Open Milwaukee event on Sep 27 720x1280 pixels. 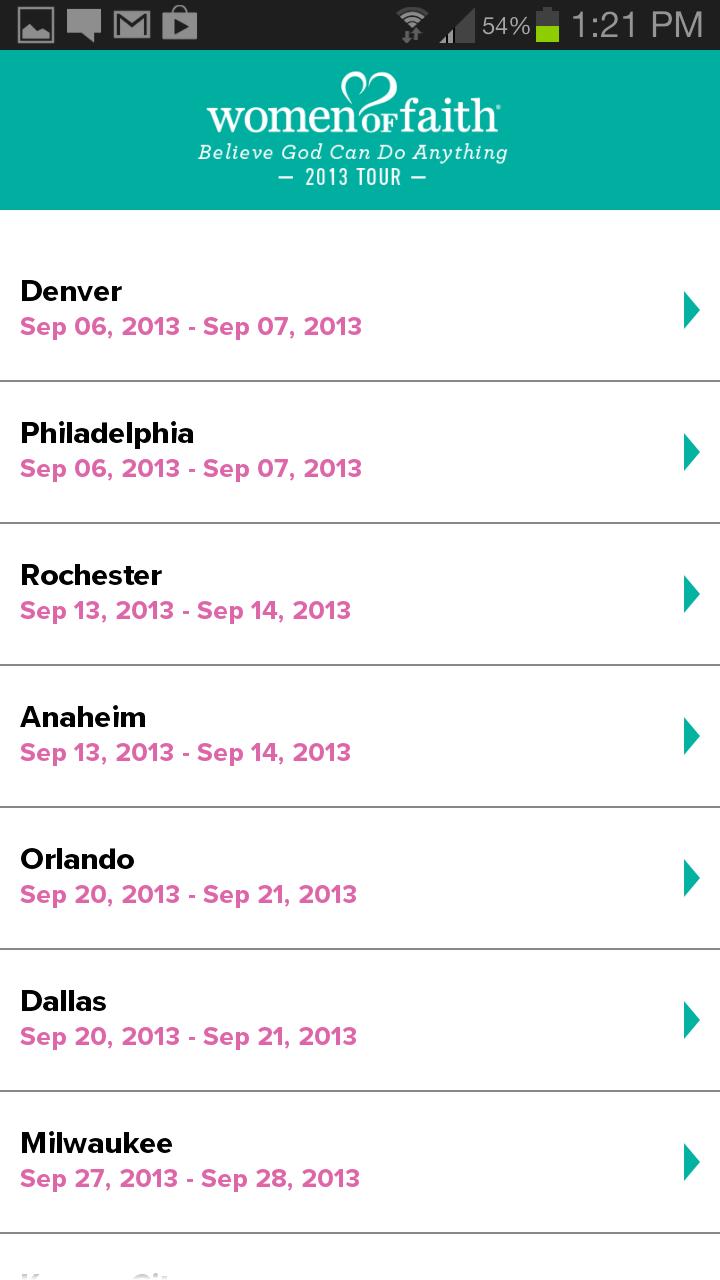pyautogui.click(x=360, y=1162)
